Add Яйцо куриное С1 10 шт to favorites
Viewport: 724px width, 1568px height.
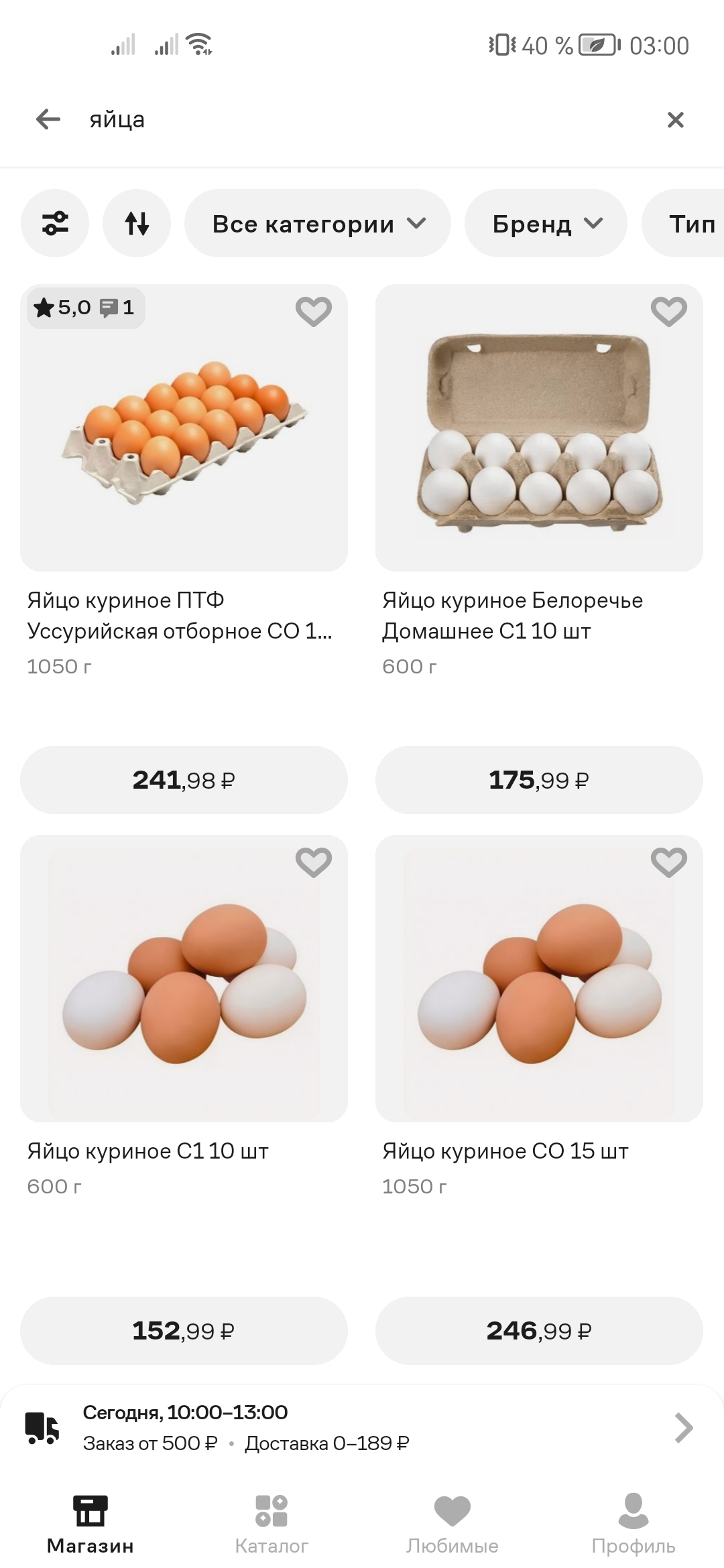coord(314,862)
